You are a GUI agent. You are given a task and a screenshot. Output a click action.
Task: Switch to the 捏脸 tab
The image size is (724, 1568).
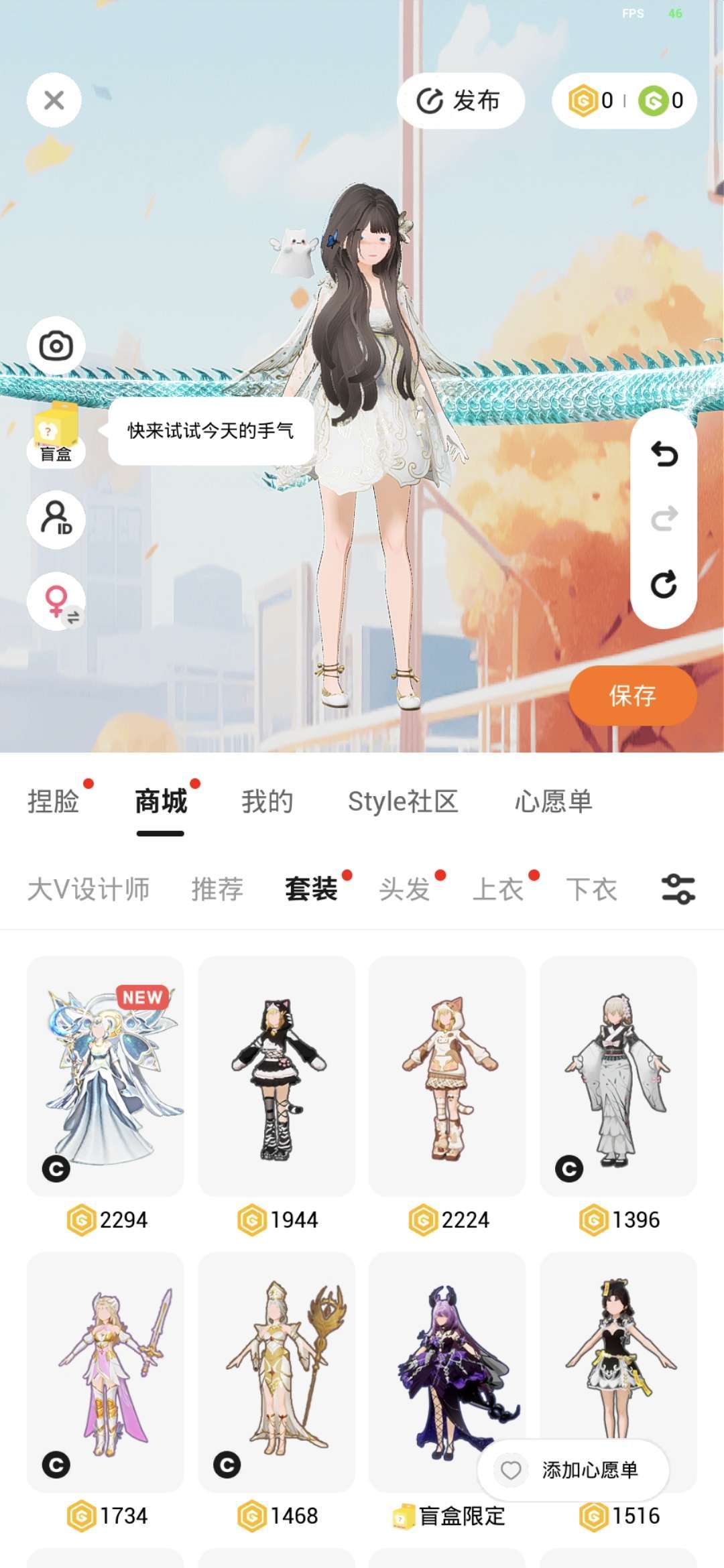click(x=54, y=801)
